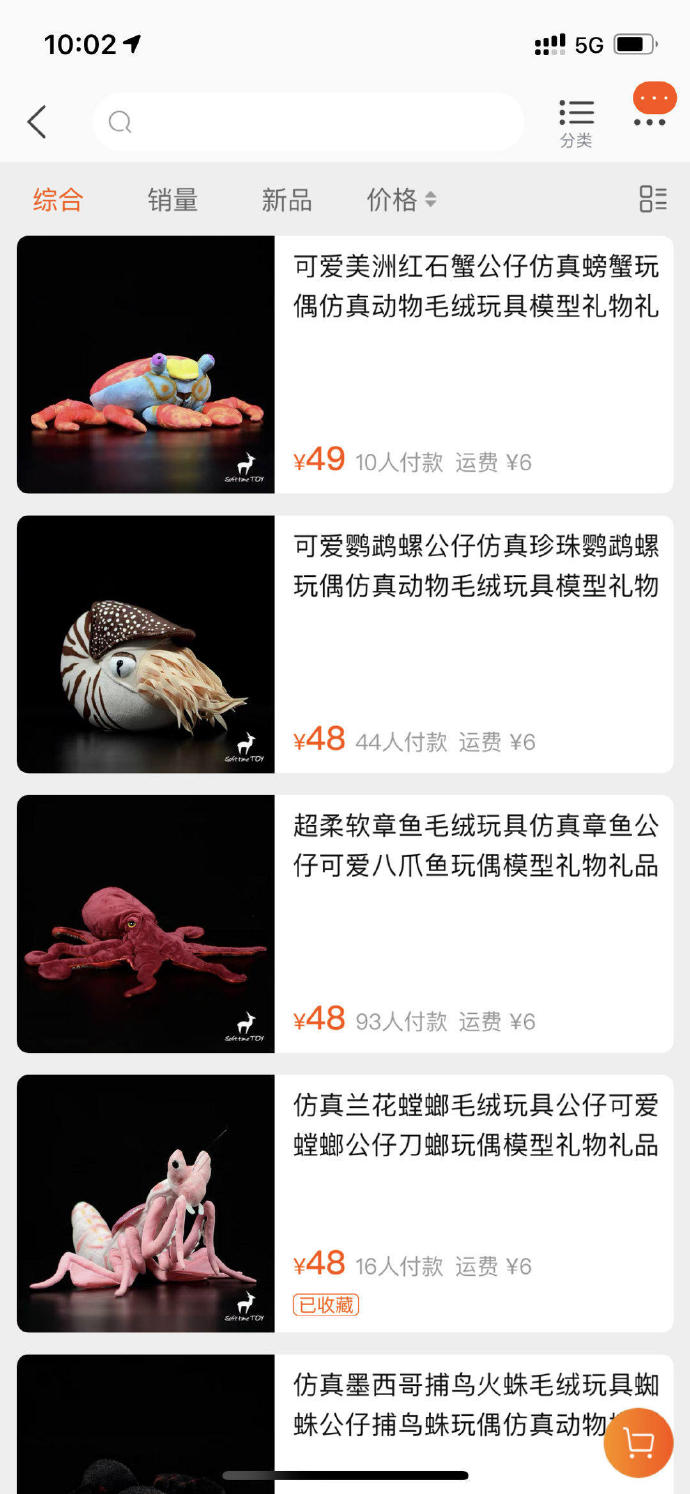690x1494 pixels.
Task: Open the three-dot more menu
Action: point(650,122)
